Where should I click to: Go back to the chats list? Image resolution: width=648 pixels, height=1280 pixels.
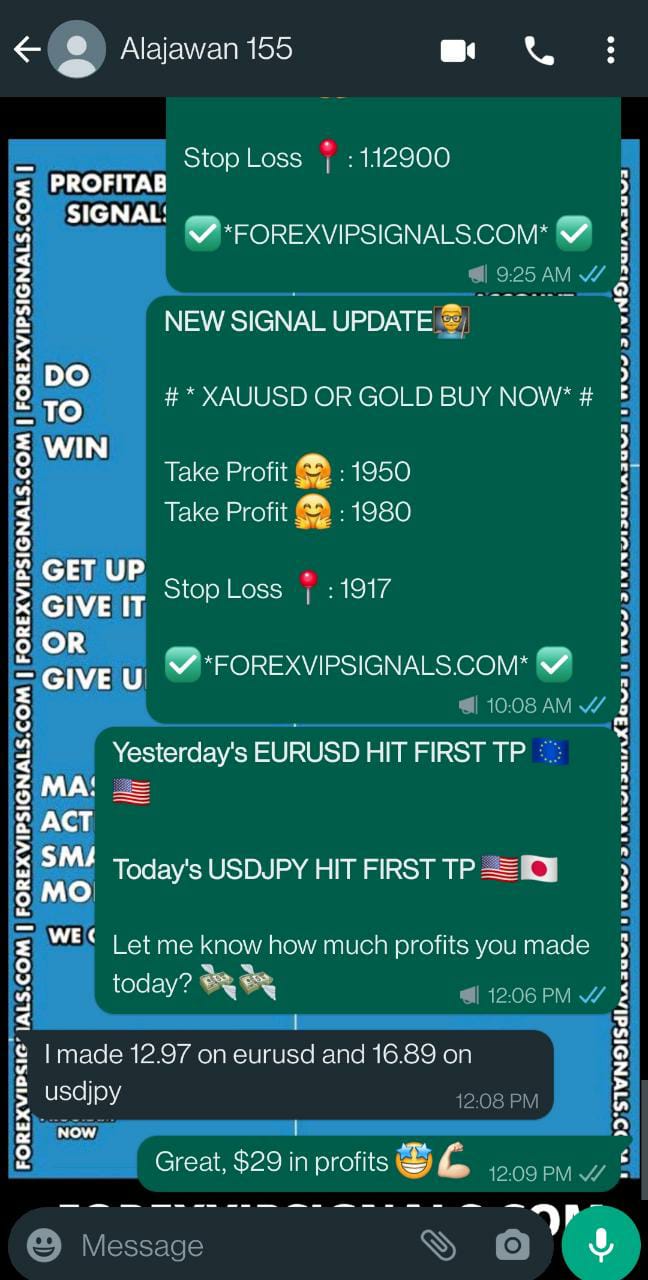click(x=27, y=49)
